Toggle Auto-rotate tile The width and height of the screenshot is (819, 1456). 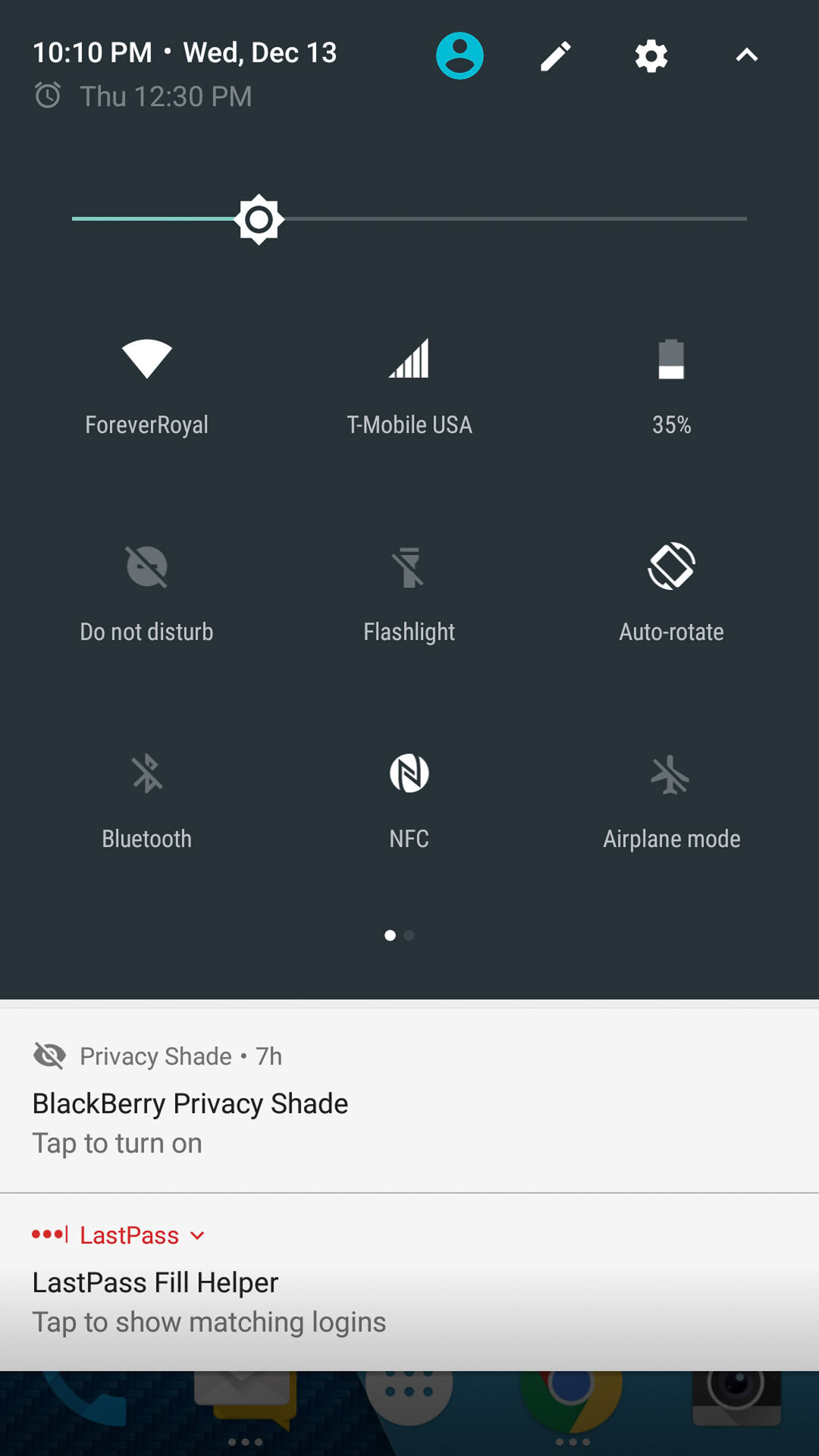click(671, 566)
